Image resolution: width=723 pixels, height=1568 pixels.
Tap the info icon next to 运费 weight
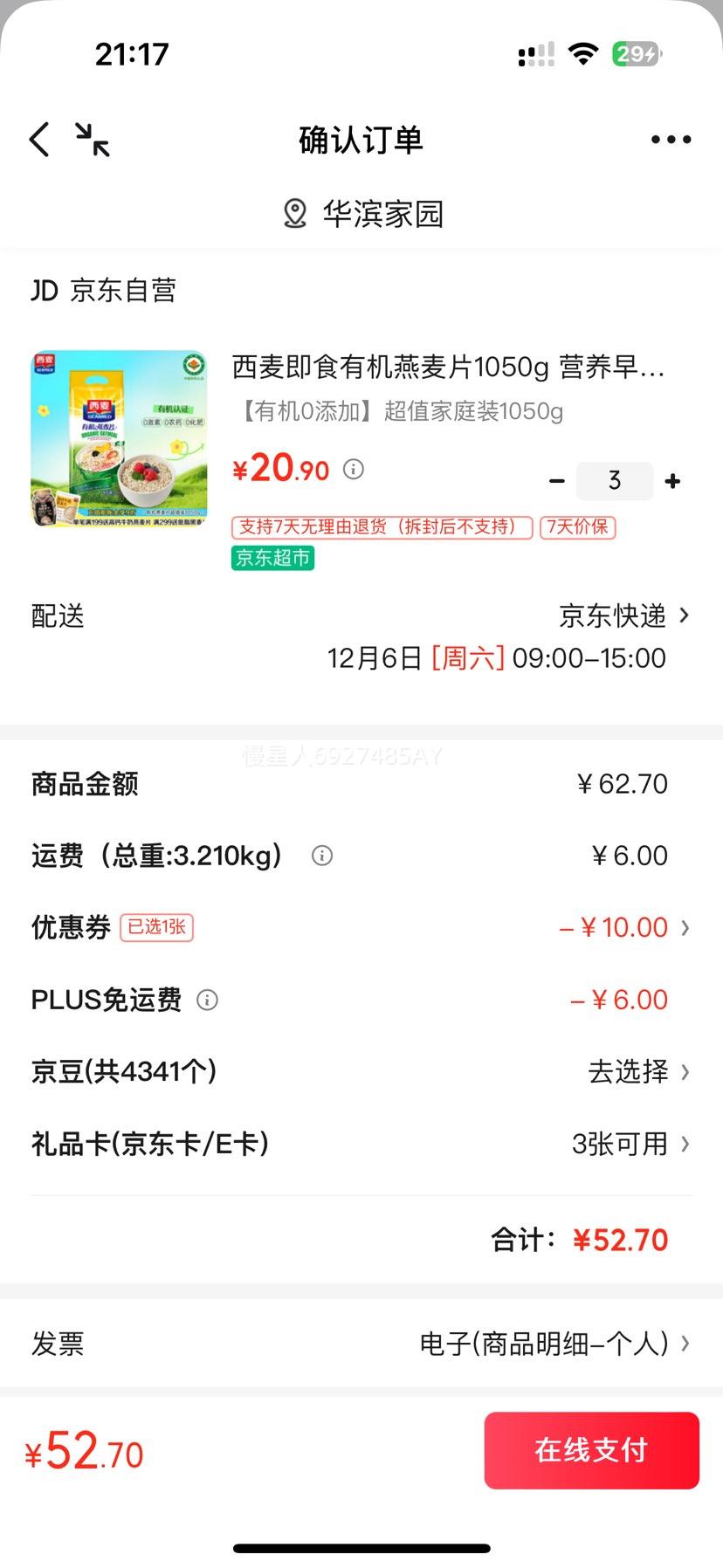pyautogui.click(x=321, y=856)
